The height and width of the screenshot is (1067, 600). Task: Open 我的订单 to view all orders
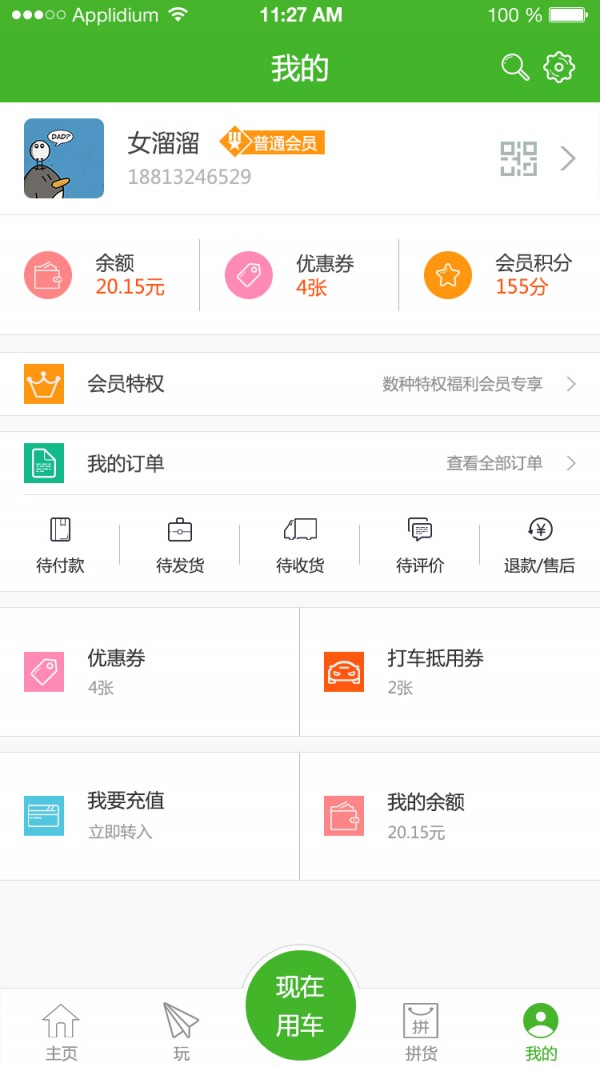[x=300, y=463]
